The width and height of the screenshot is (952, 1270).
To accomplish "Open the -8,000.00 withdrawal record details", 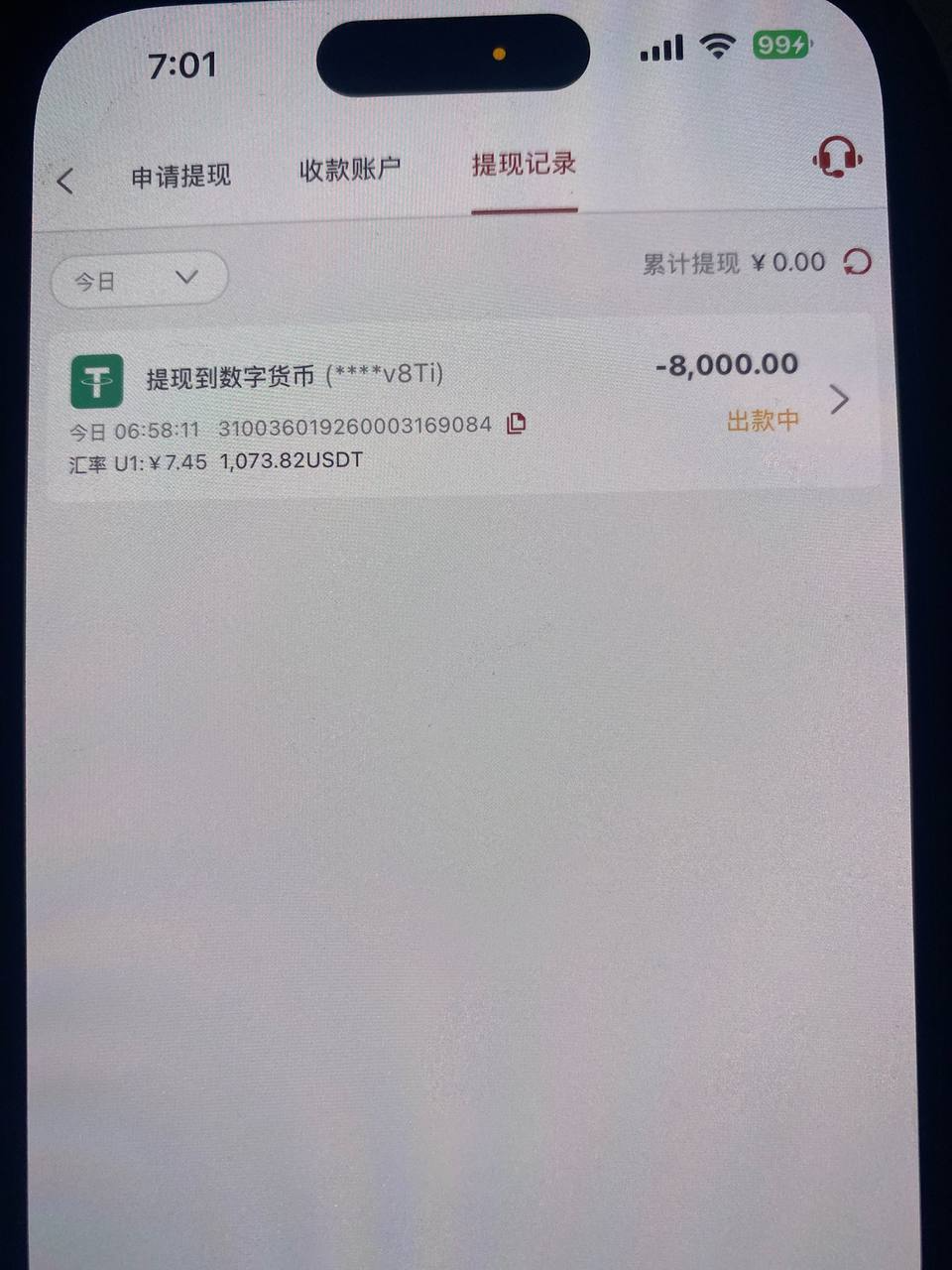I will (839, 400).
